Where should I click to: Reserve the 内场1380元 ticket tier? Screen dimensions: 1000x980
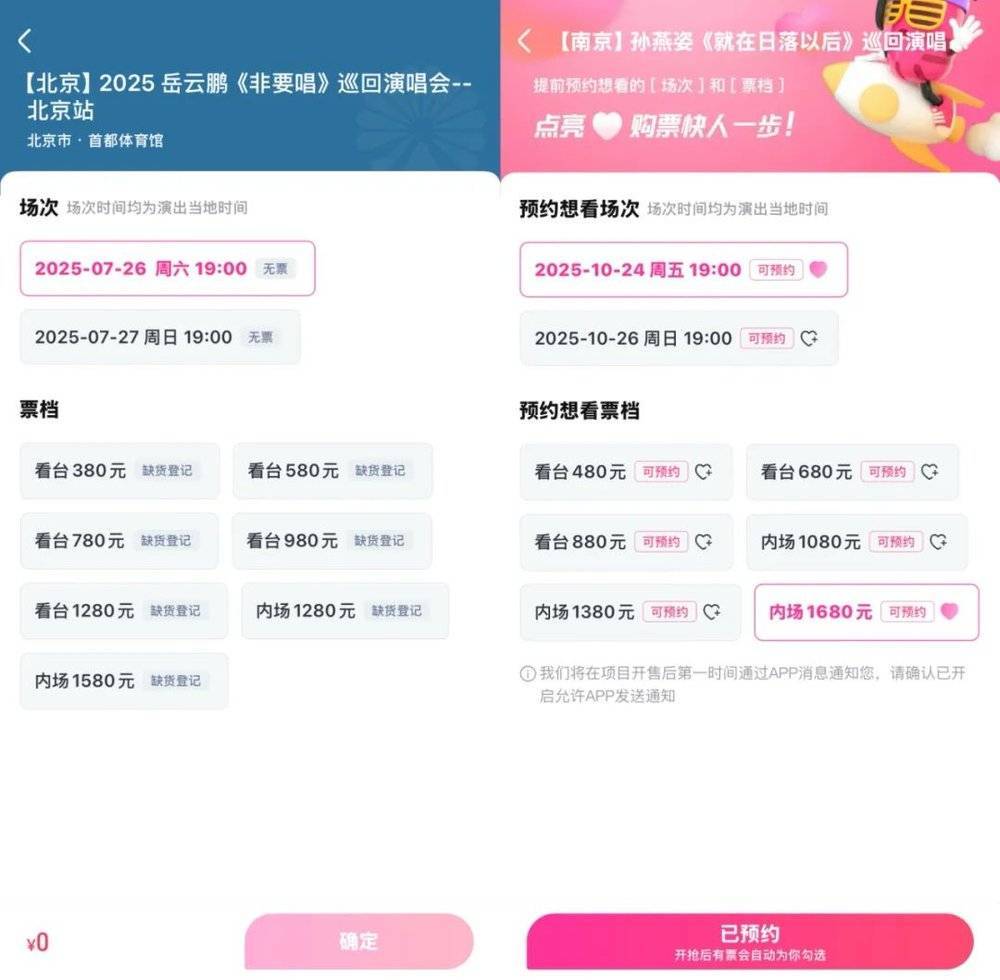[x=630, y=611]
